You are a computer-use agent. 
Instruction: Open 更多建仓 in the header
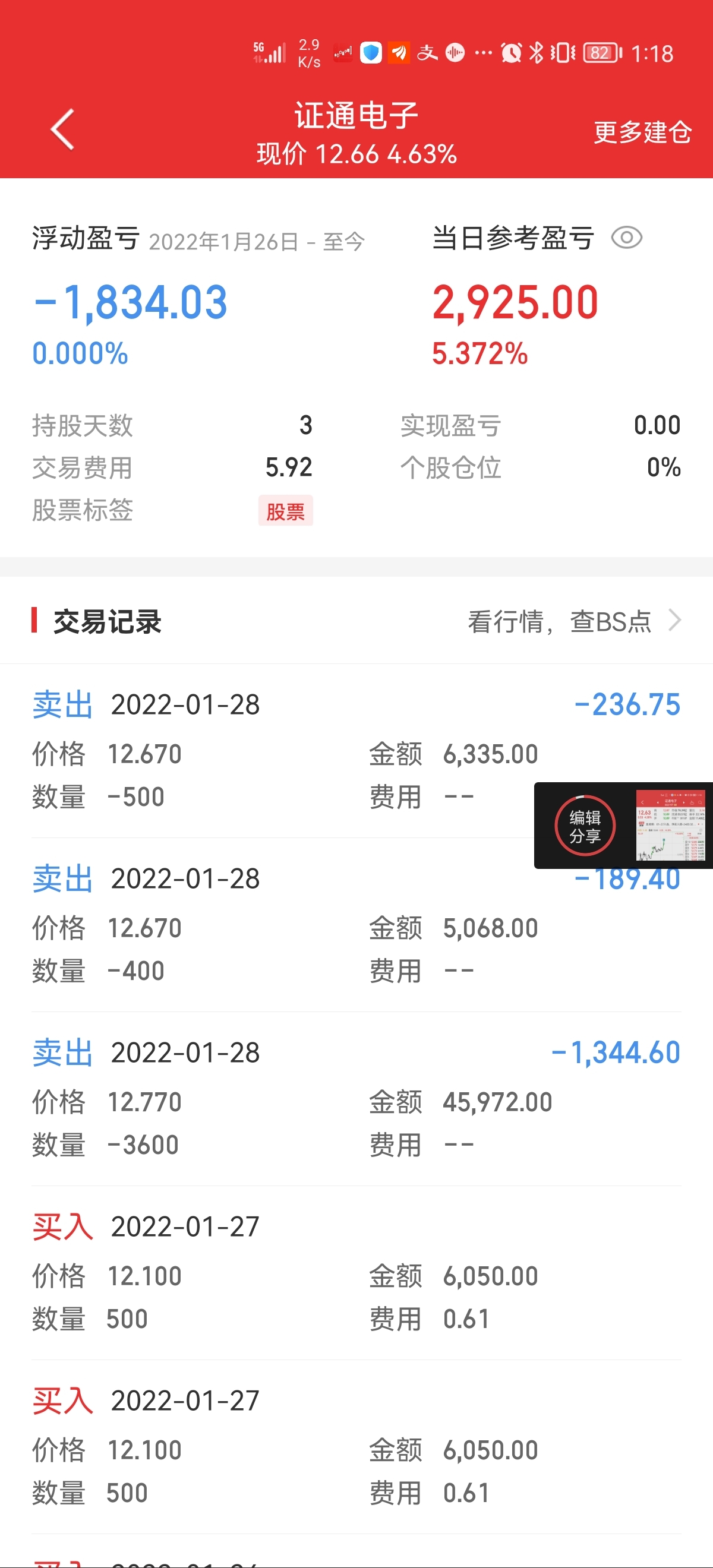point(642,132)
